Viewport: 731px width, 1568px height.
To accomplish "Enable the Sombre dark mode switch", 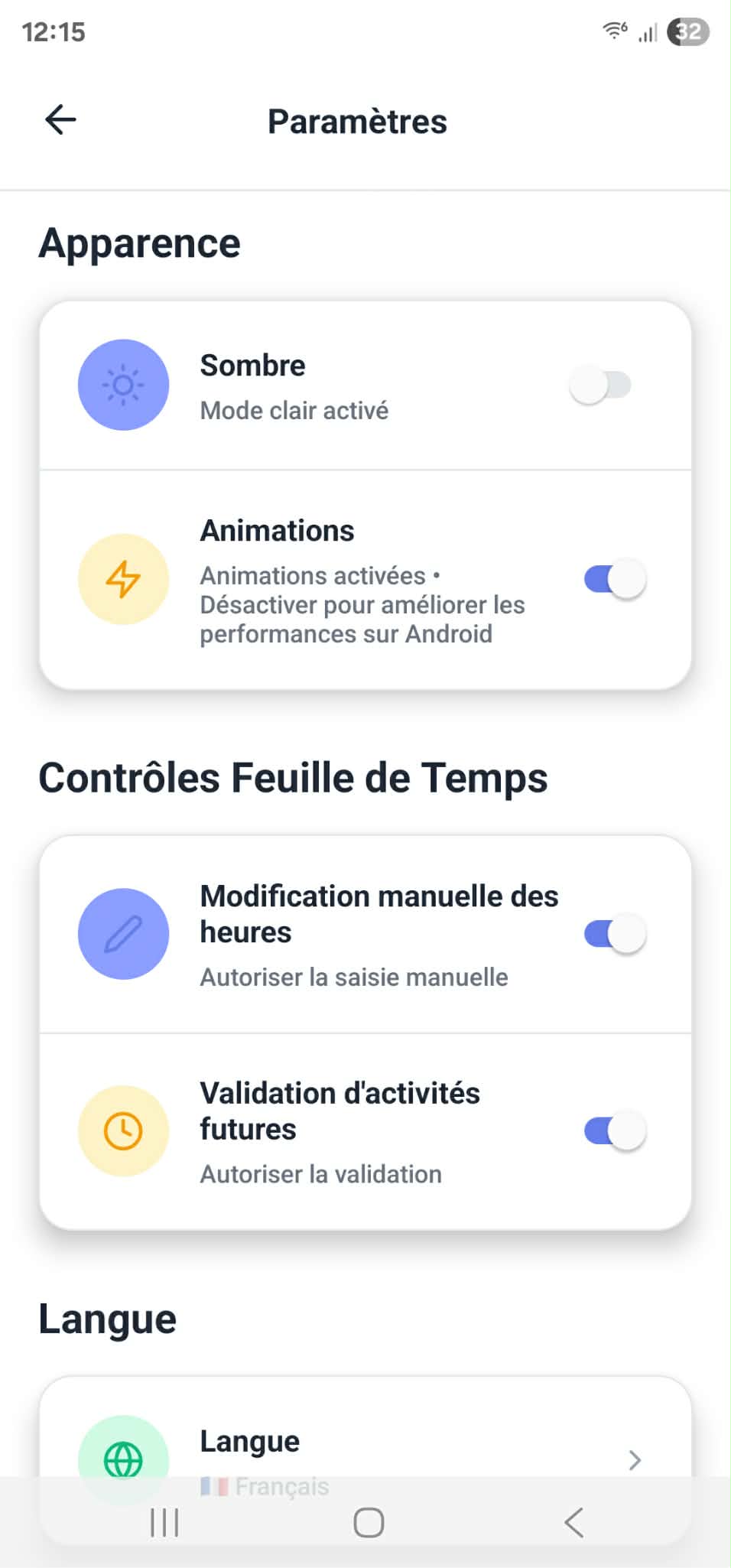I will tap(601, 385).
